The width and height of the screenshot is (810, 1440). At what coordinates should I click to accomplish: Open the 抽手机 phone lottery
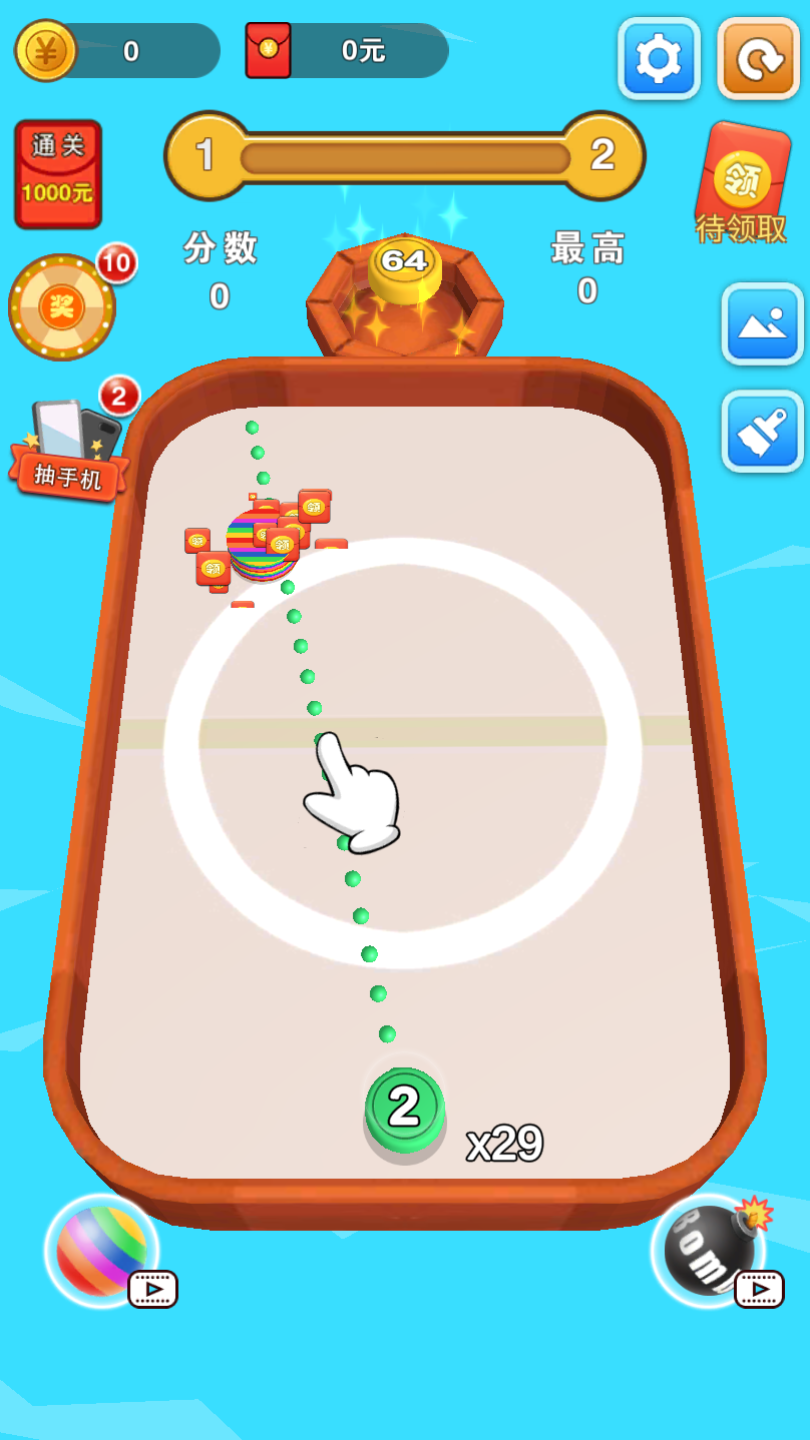coord(70,447)
